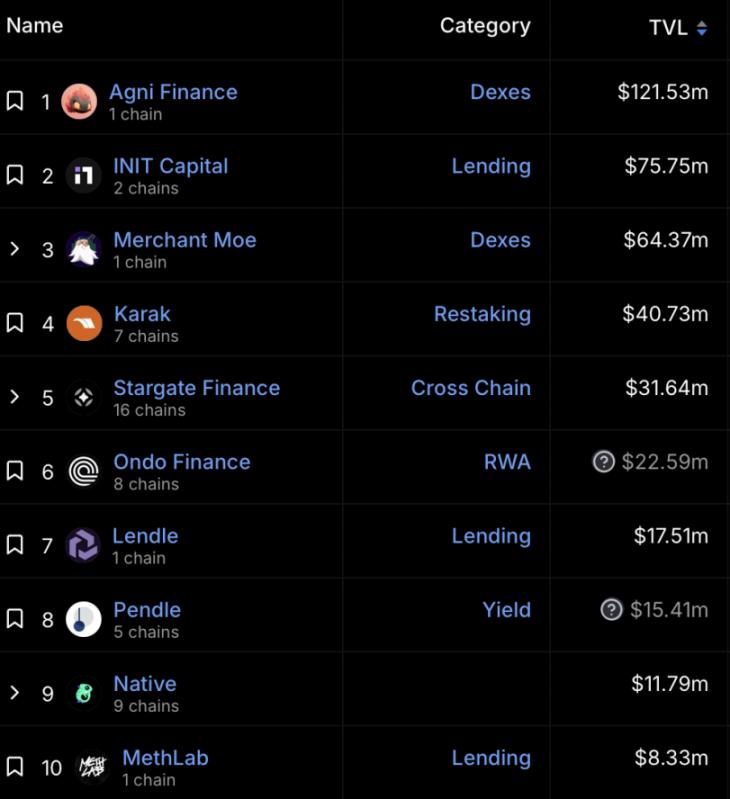Open Agni Finance protocol page
Viewport: 730px width, 799px height.
[x=173, y=92]
